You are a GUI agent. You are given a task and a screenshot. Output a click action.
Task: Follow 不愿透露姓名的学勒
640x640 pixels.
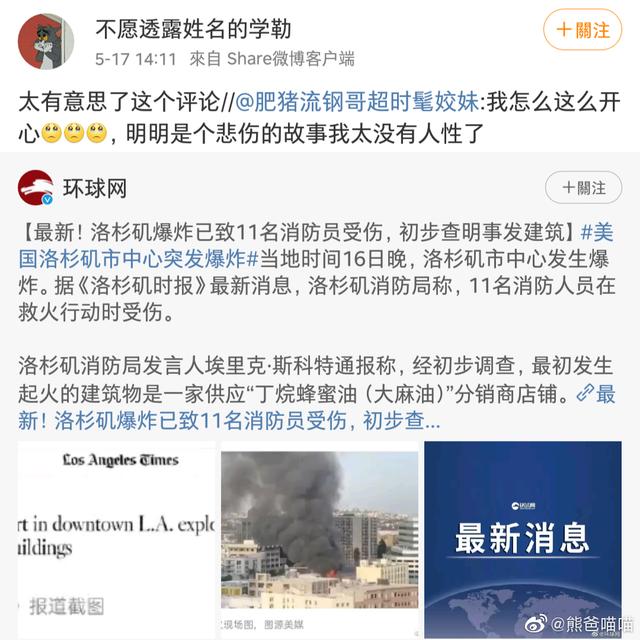pyautogui.click(x=582, y=30)
